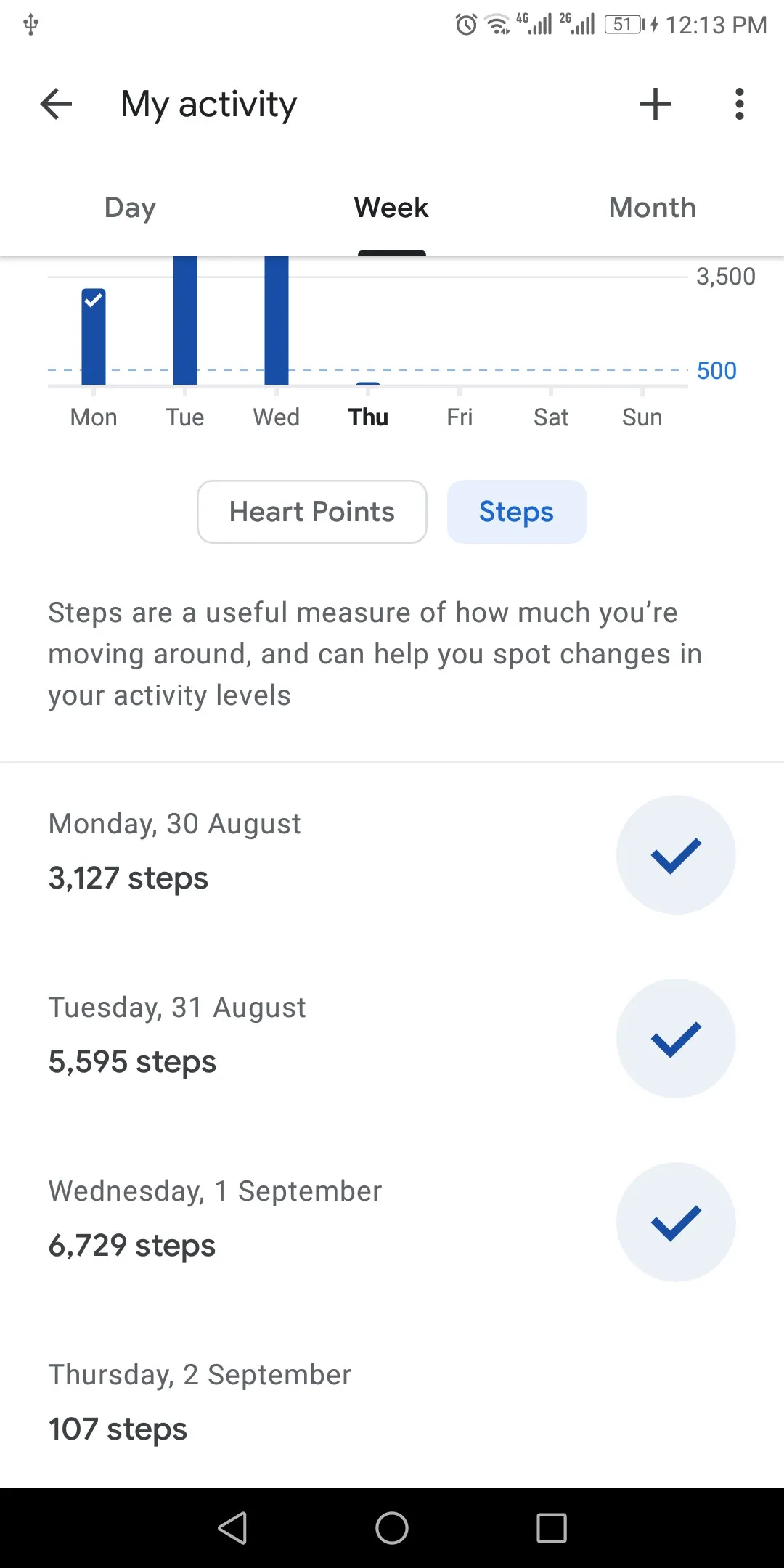The width and height of the screenshot is (784, 1568).
Task: Select the Steps chip
Action: point(516,512)
